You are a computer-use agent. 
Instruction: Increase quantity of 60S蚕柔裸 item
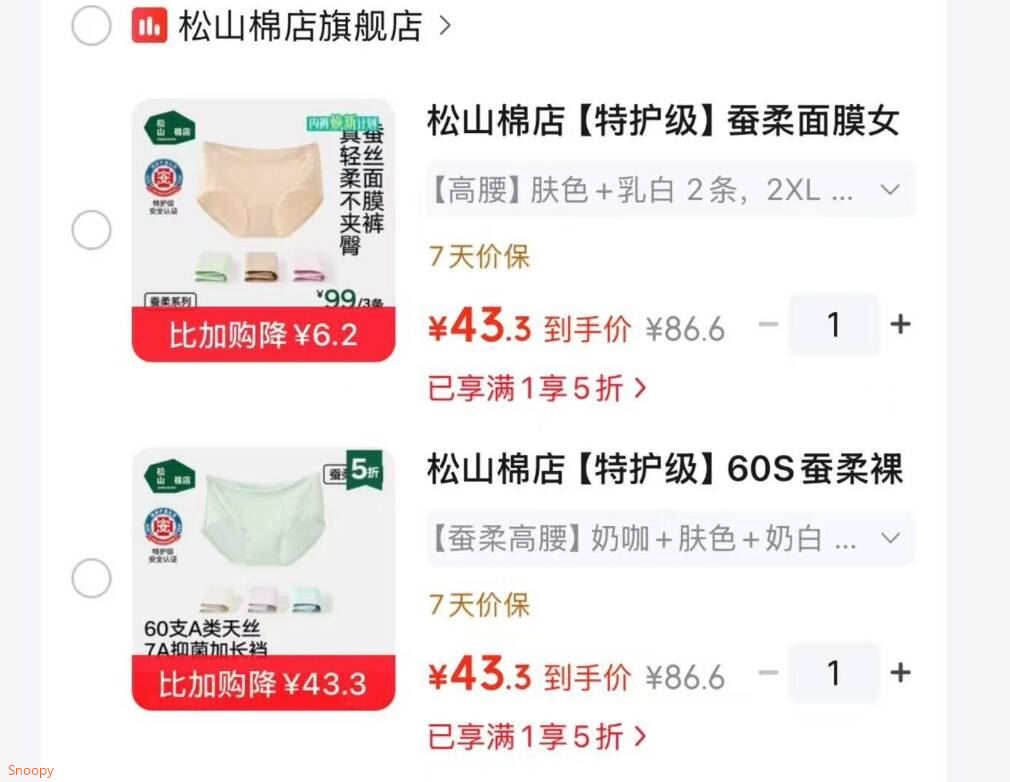[900, 672]
